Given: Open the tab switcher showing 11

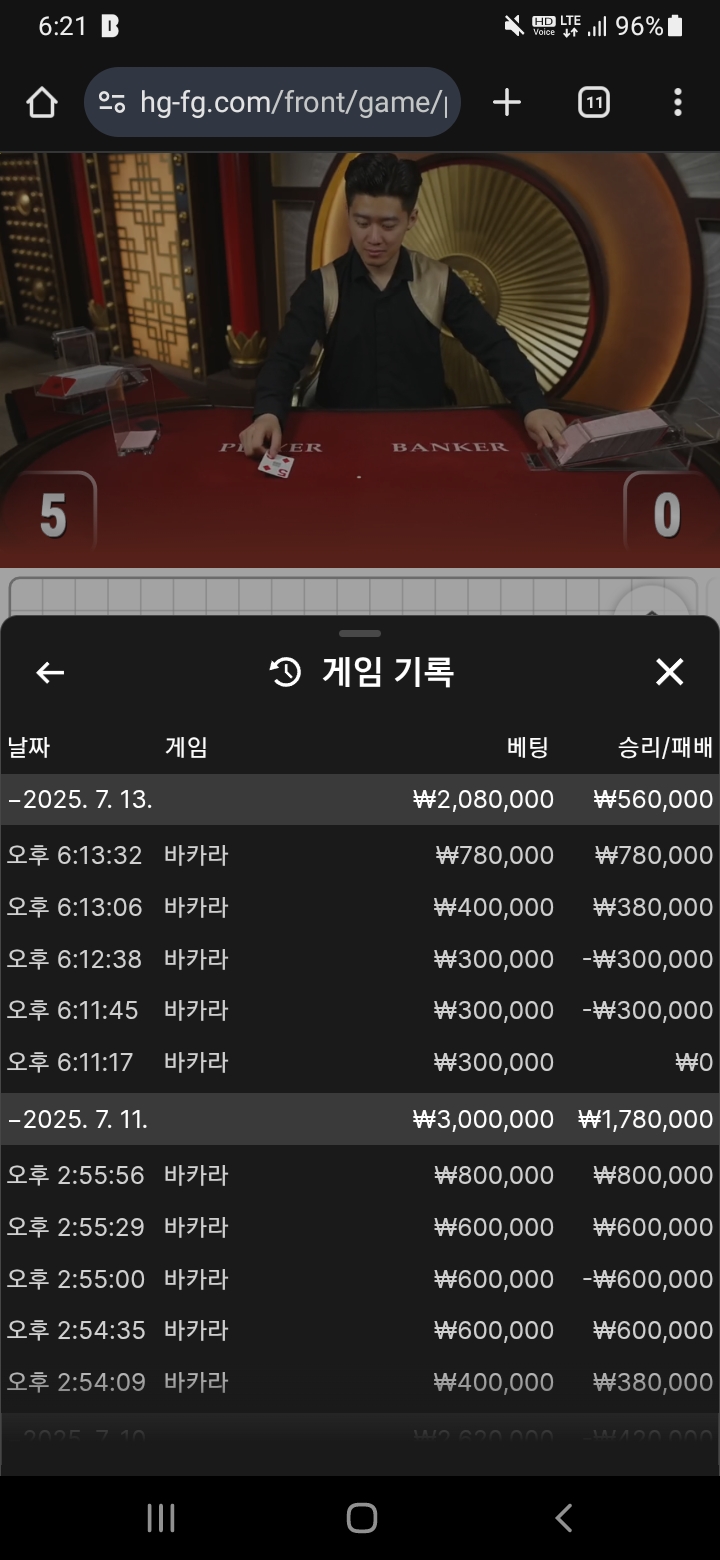Looking at the screenshot, I should coord(593,102).
